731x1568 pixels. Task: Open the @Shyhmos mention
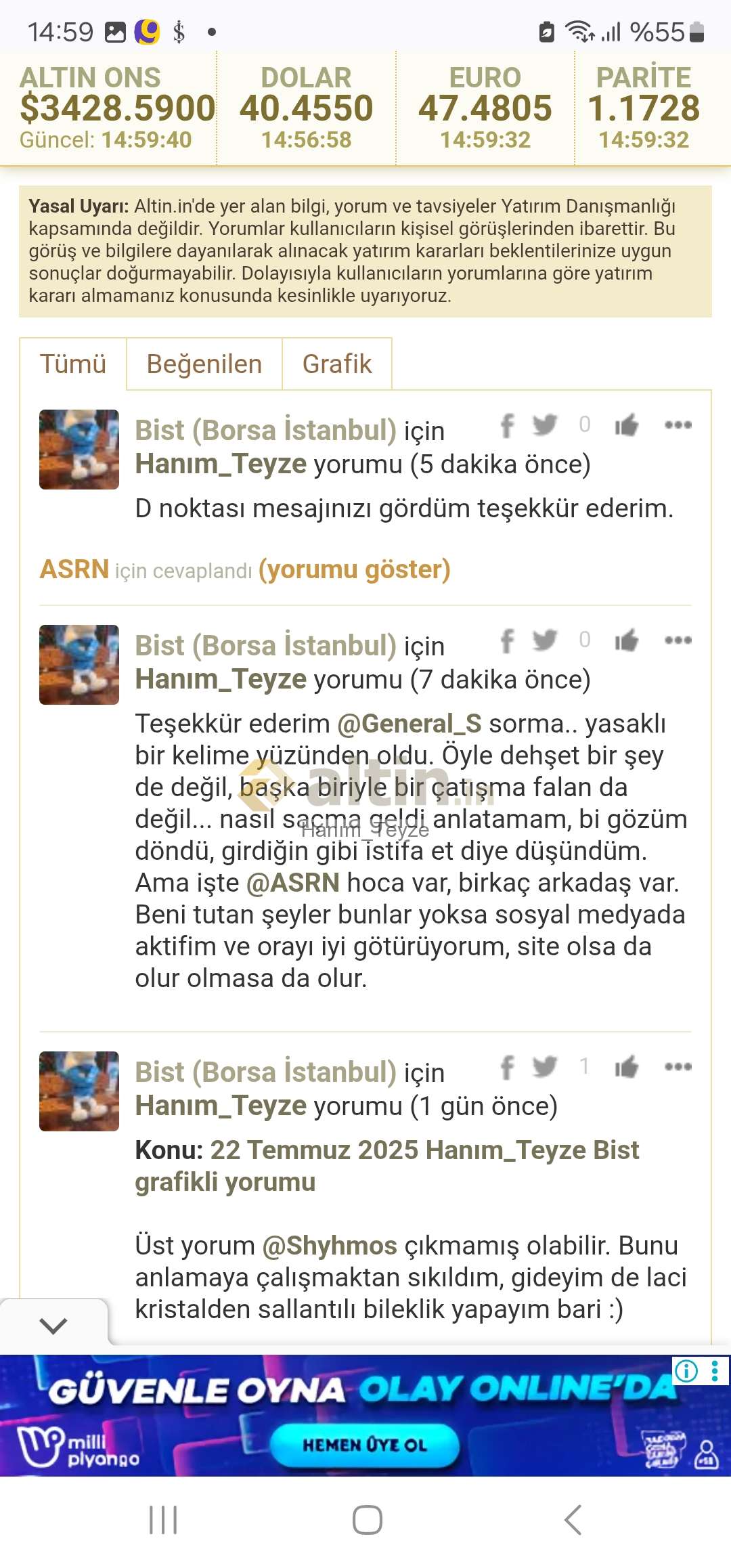tap(330, 1246)
